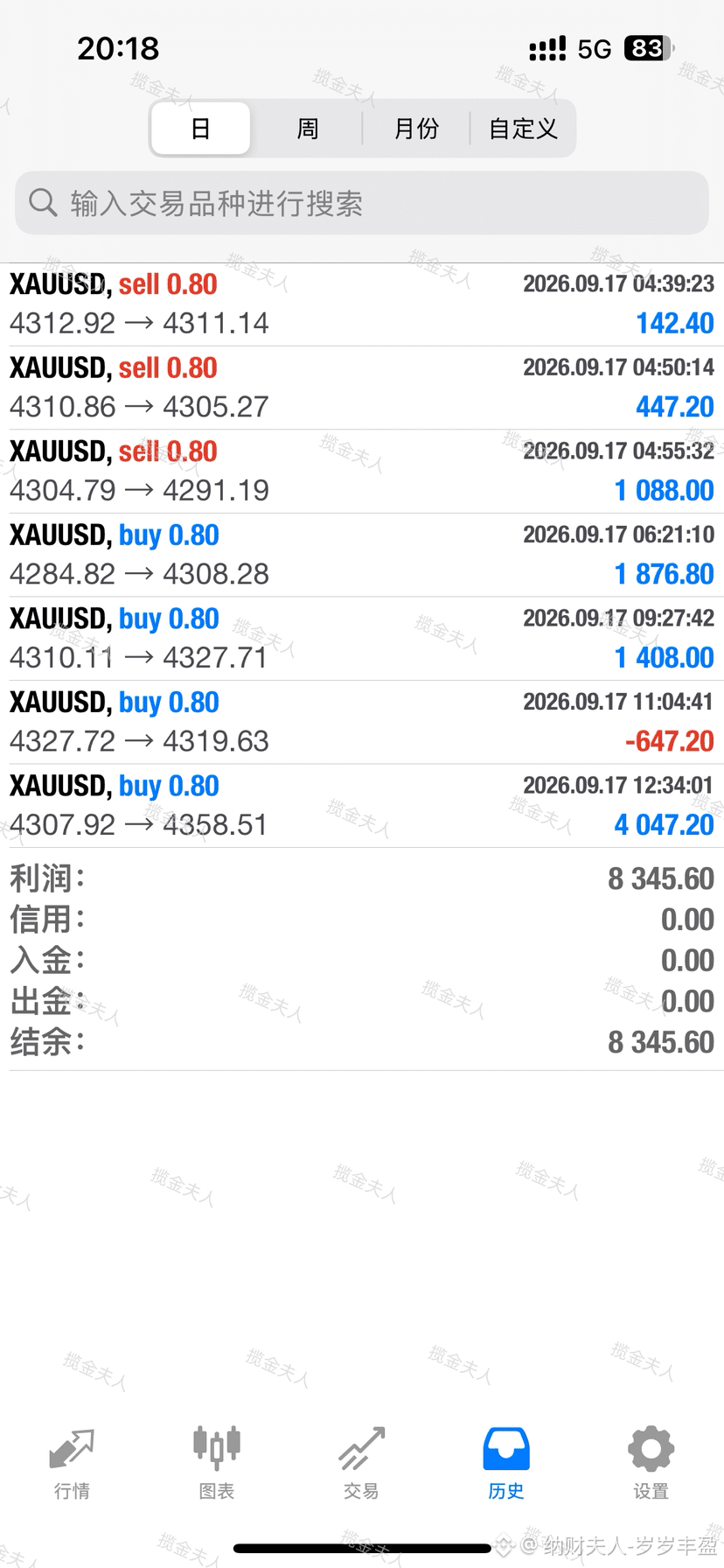
Task: Switch to the 图表 chart tab
Action: pyautogui.click(x=217, y=1463)
